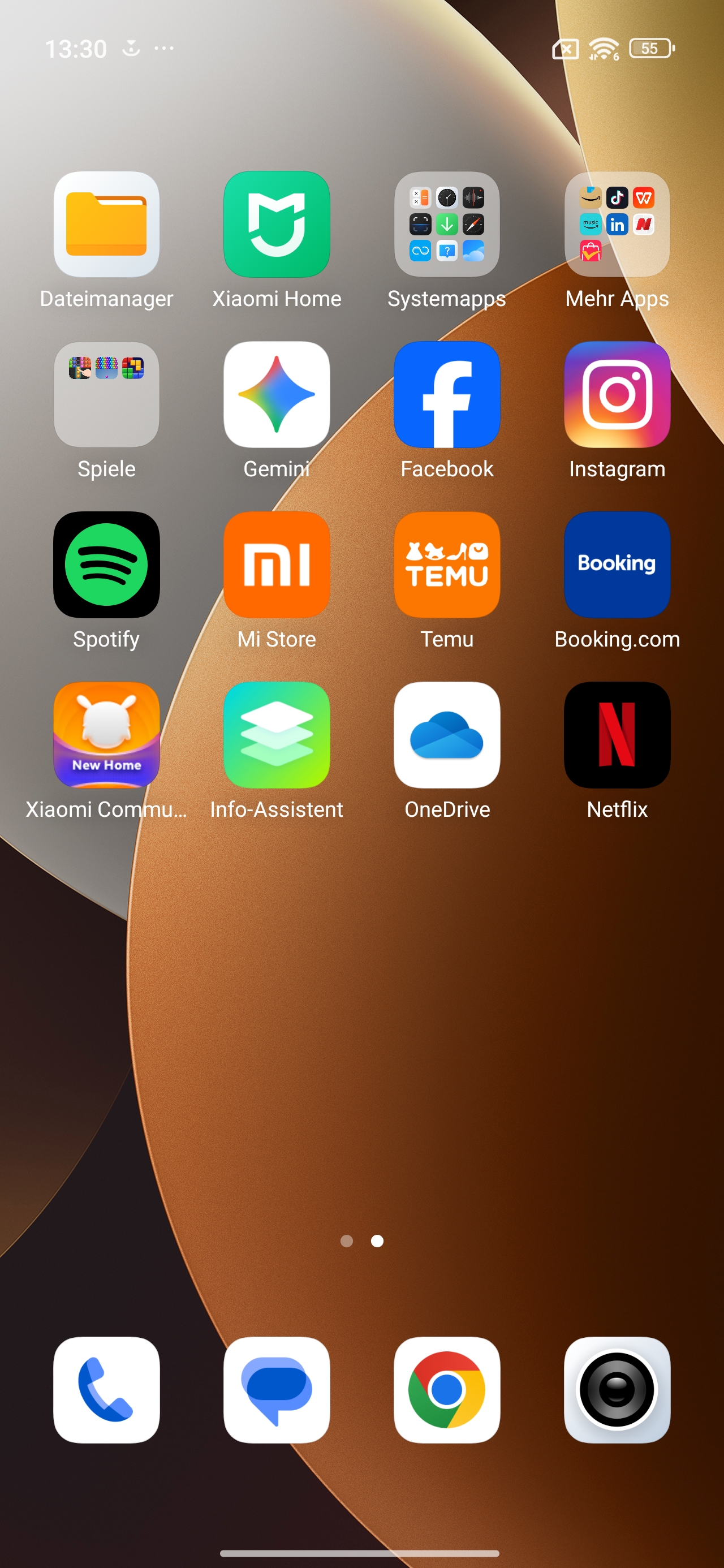The image size is (724, 1568).
Task: Open the Systemapps folder
Action: tap(447, 224)
